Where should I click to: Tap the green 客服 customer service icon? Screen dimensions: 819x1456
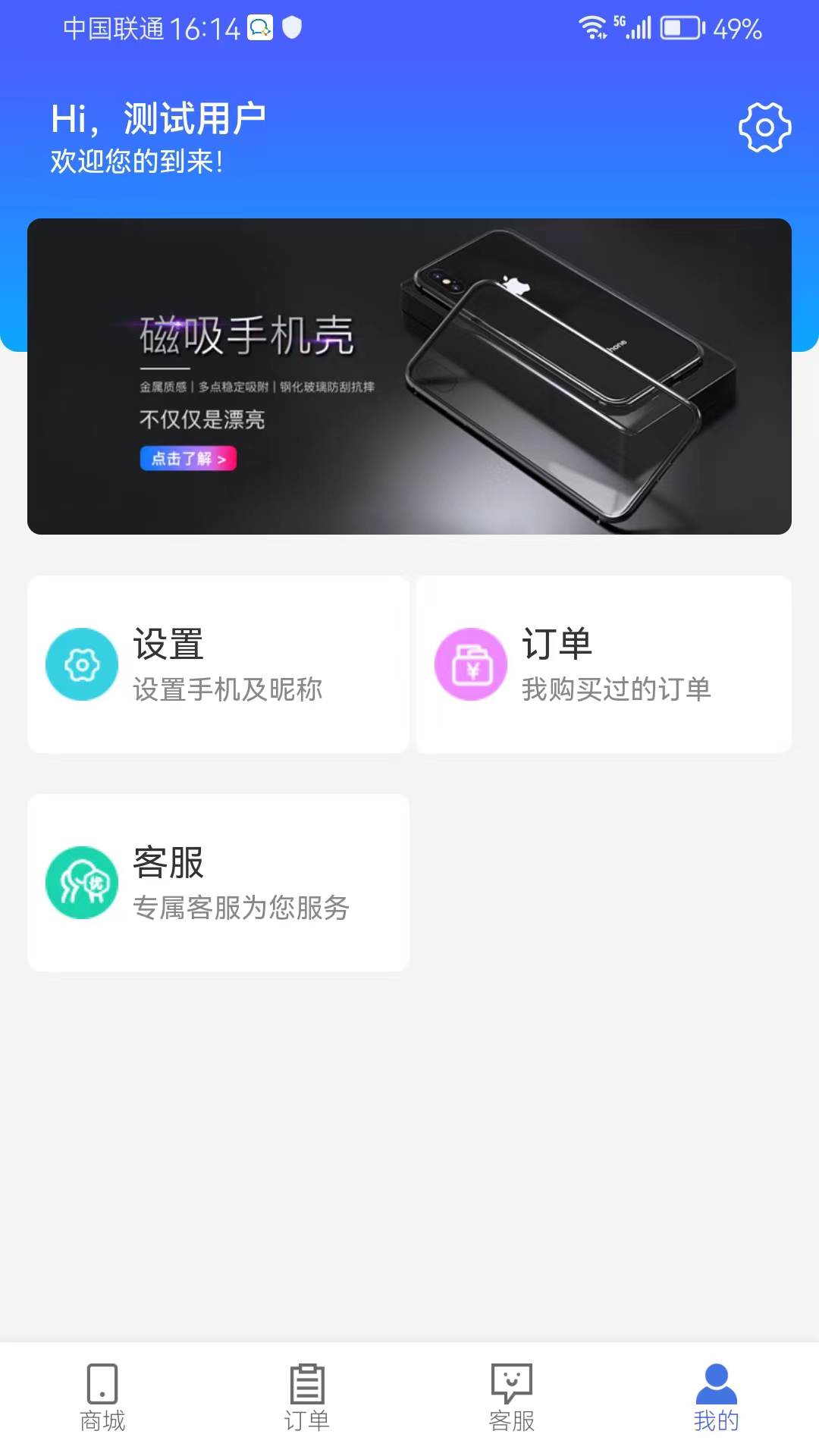(x=82, y=882)
